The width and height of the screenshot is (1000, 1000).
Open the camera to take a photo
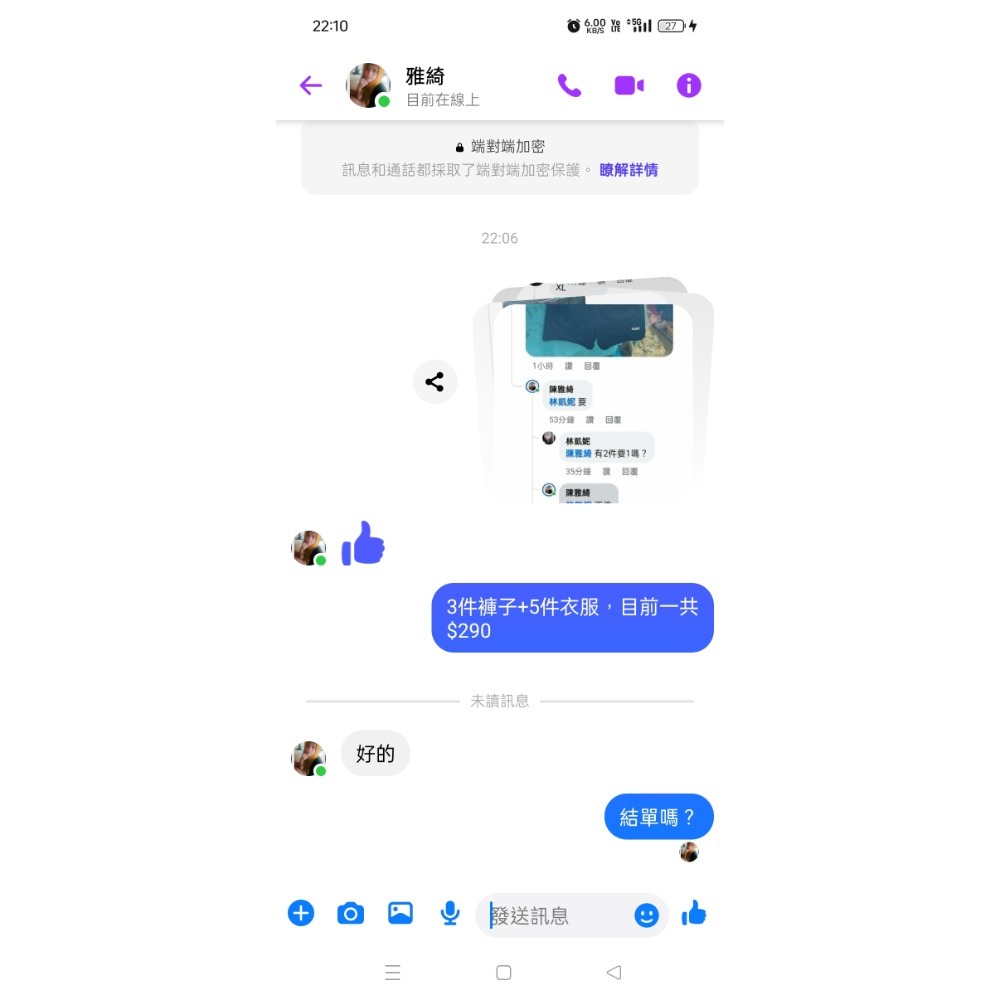[x=350, y=913]
